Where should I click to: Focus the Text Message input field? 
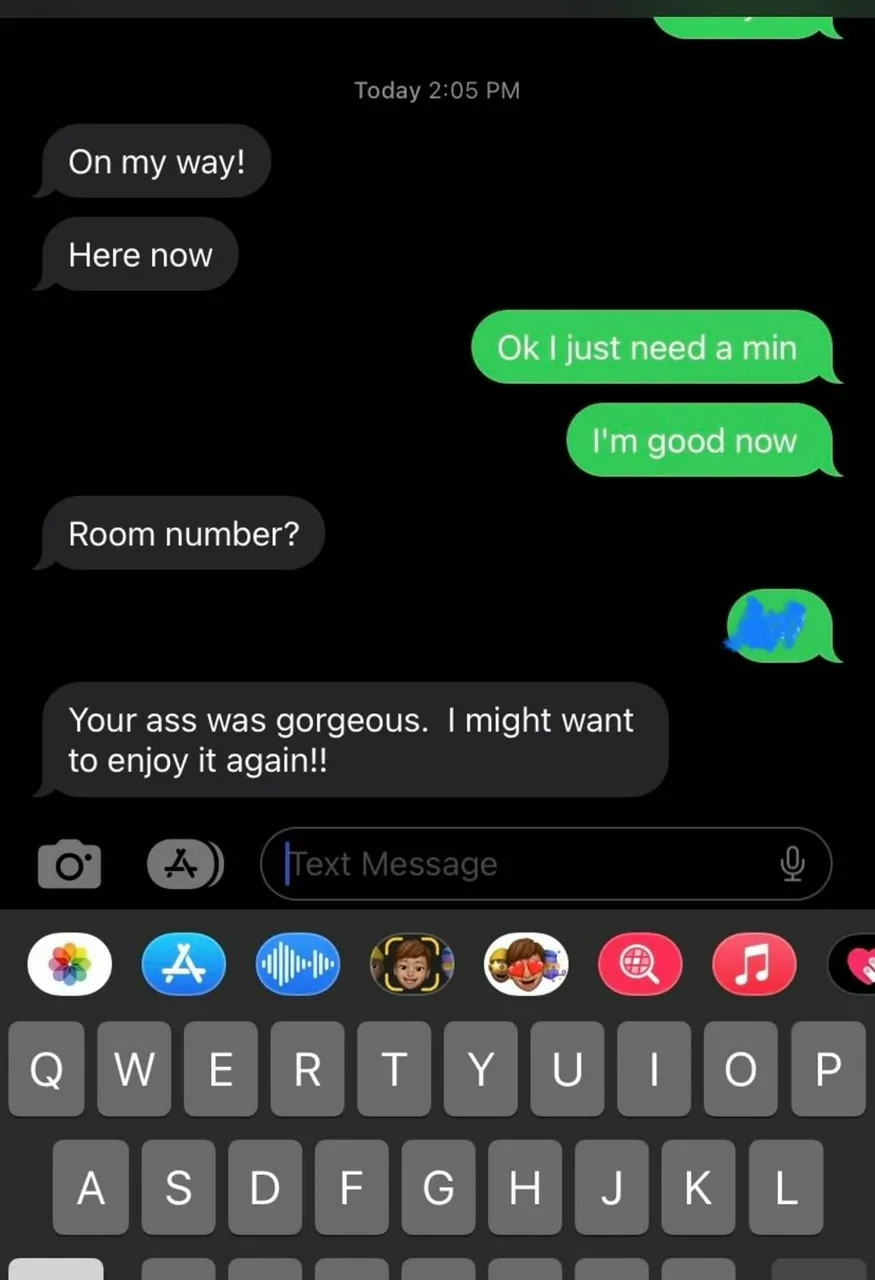(520, 864)
